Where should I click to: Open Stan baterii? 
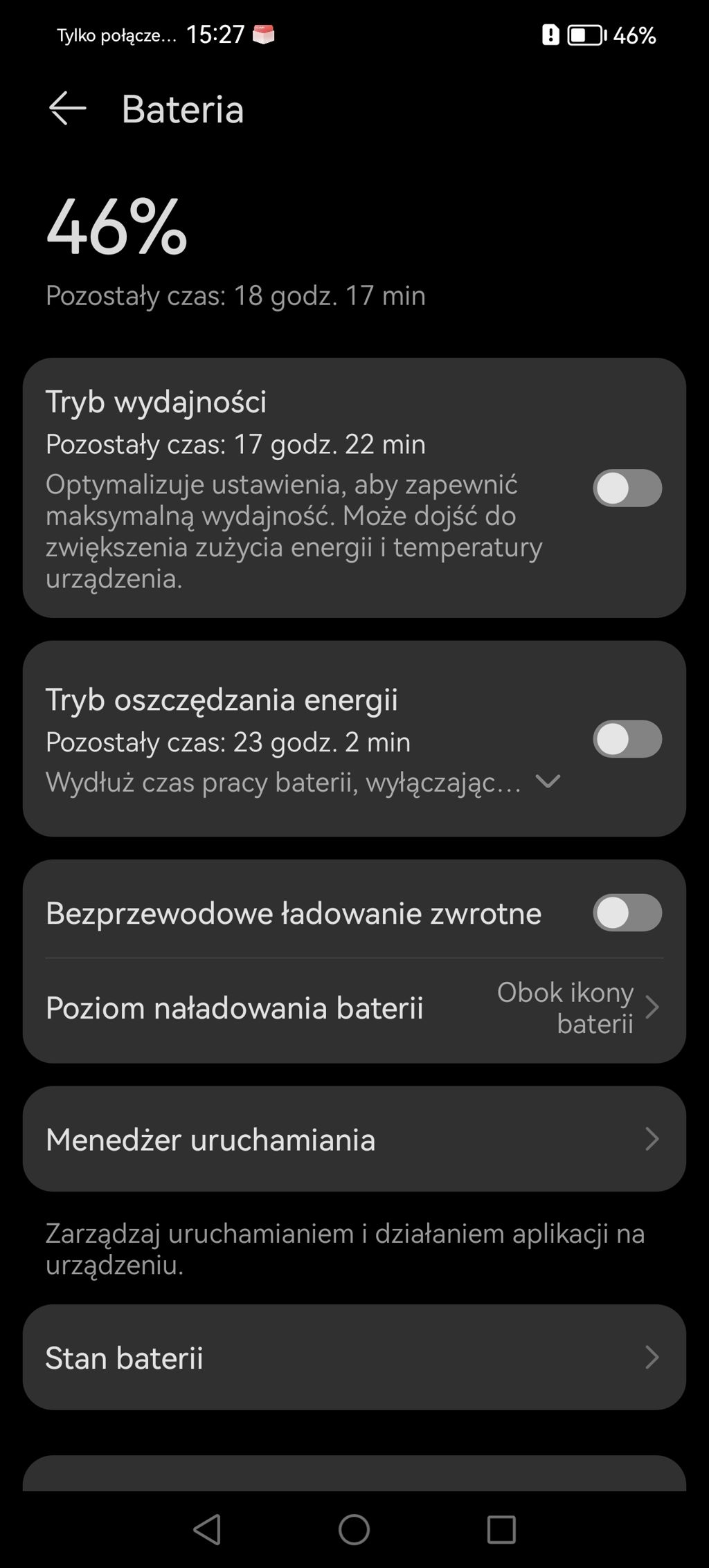coord(354,1358)
